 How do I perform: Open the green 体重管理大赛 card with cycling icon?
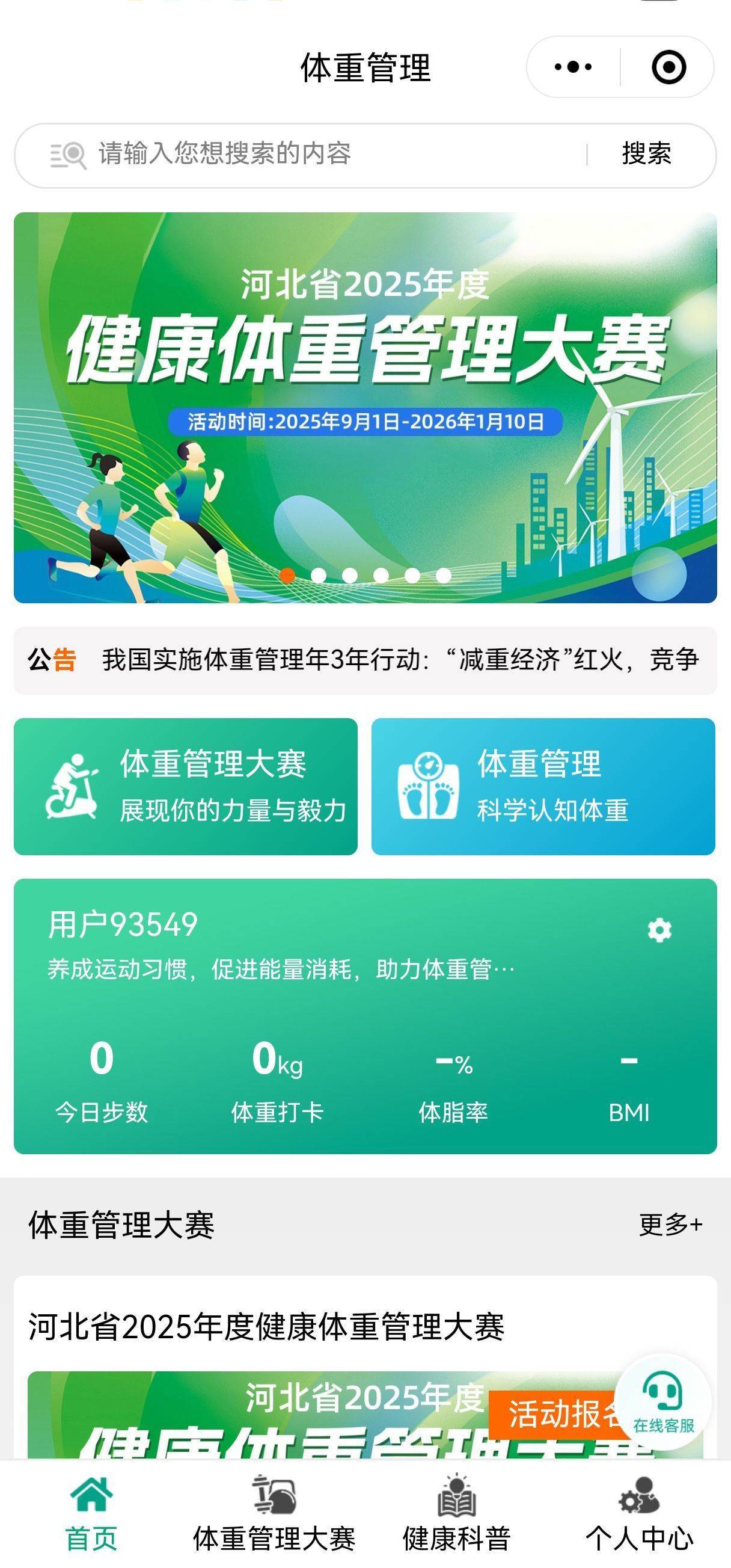186,787
